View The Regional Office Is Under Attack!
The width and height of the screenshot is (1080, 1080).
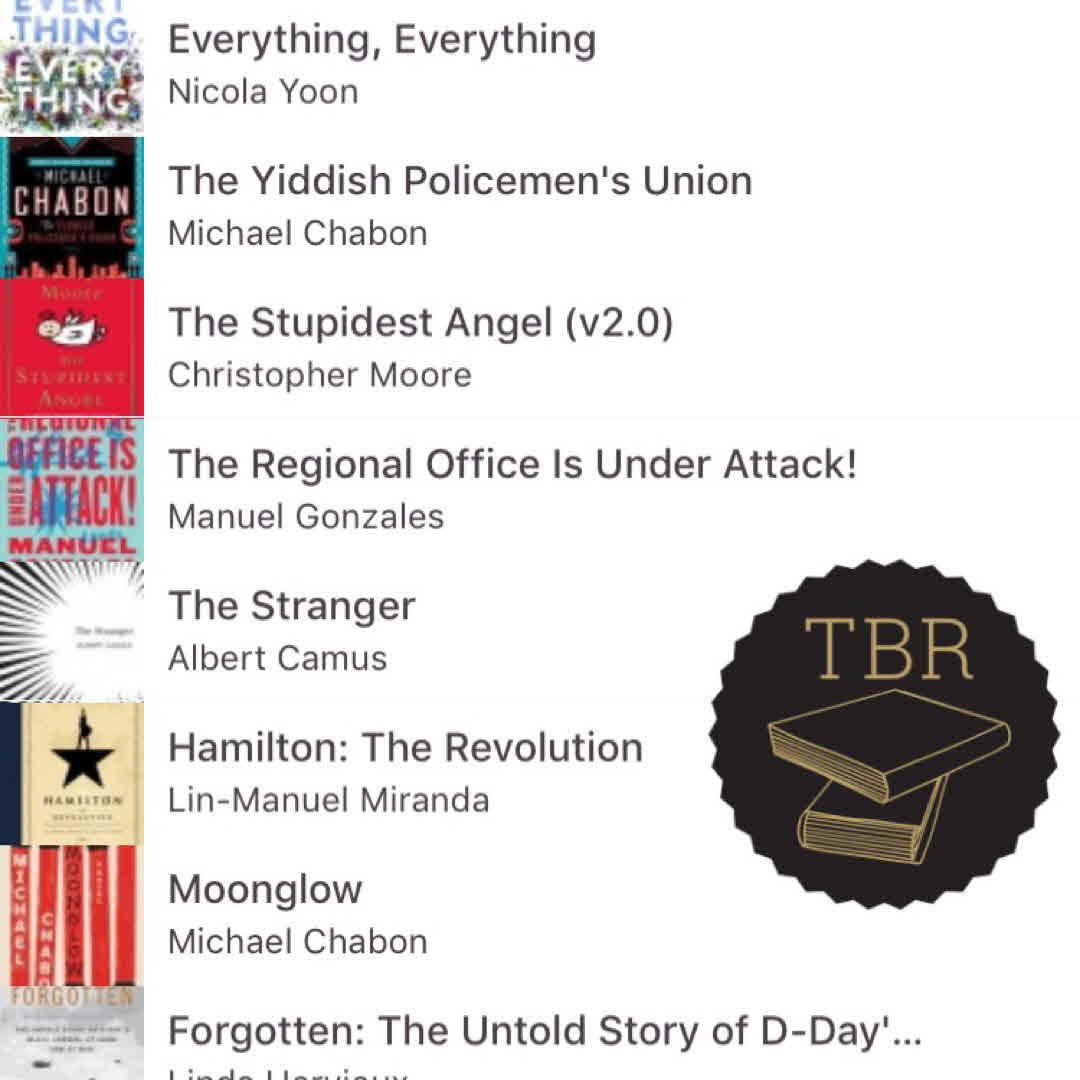coord(512,466)
